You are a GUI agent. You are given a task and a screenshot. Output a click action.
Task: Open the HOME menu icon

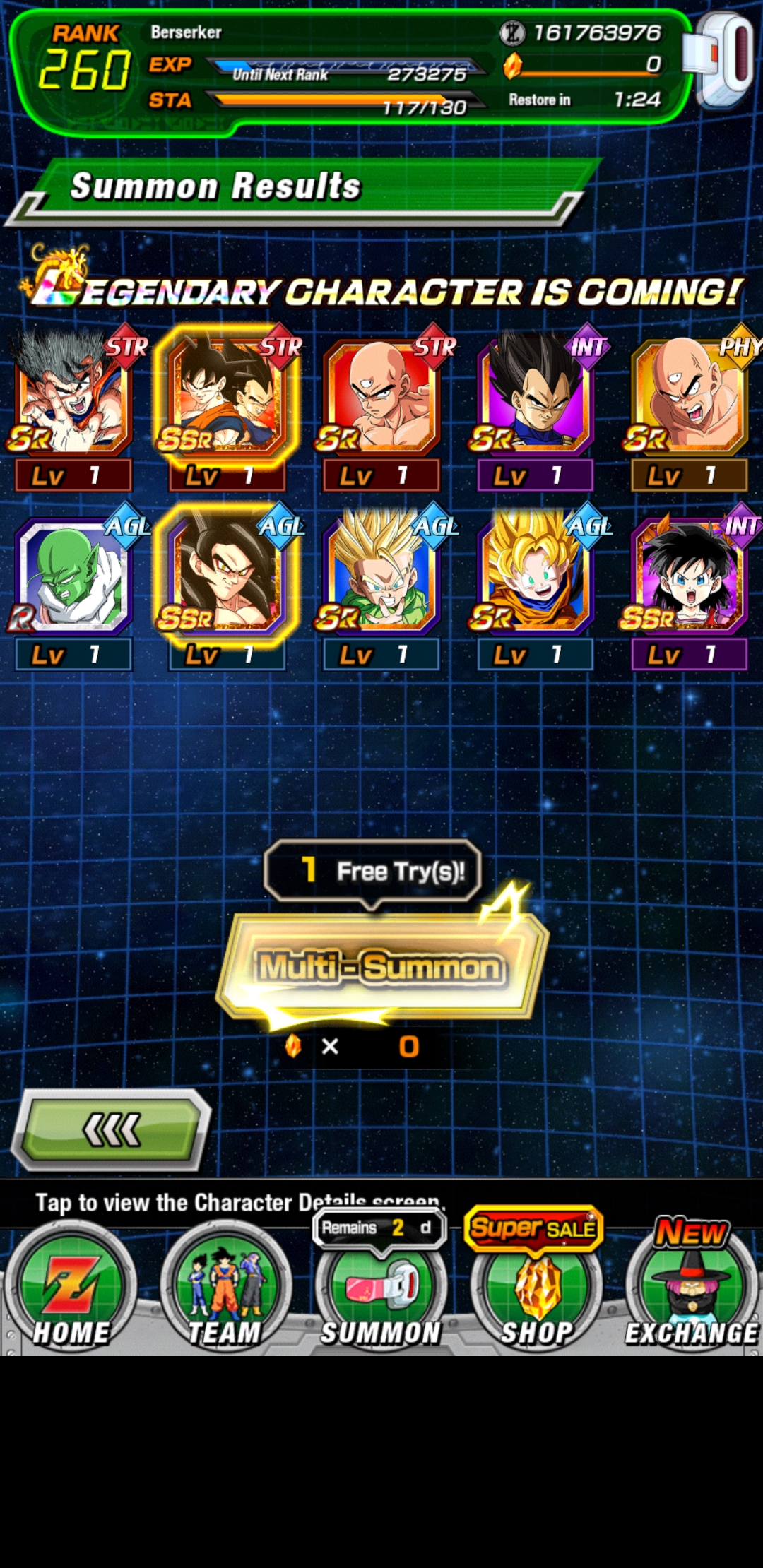[71, 1287]
